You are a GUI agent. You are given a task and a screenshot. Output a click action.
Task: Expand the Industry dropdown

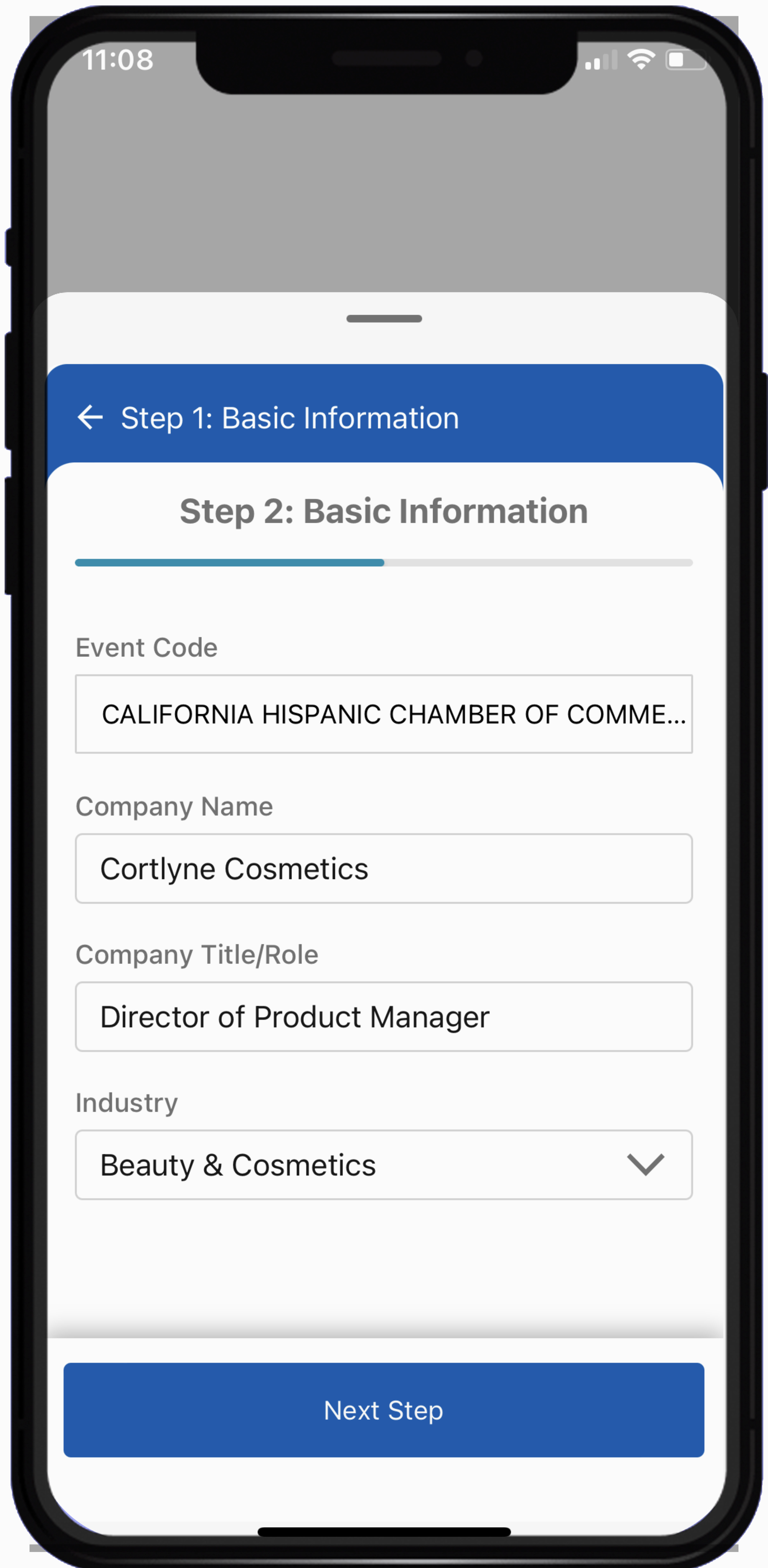[x=383, y=1165]
